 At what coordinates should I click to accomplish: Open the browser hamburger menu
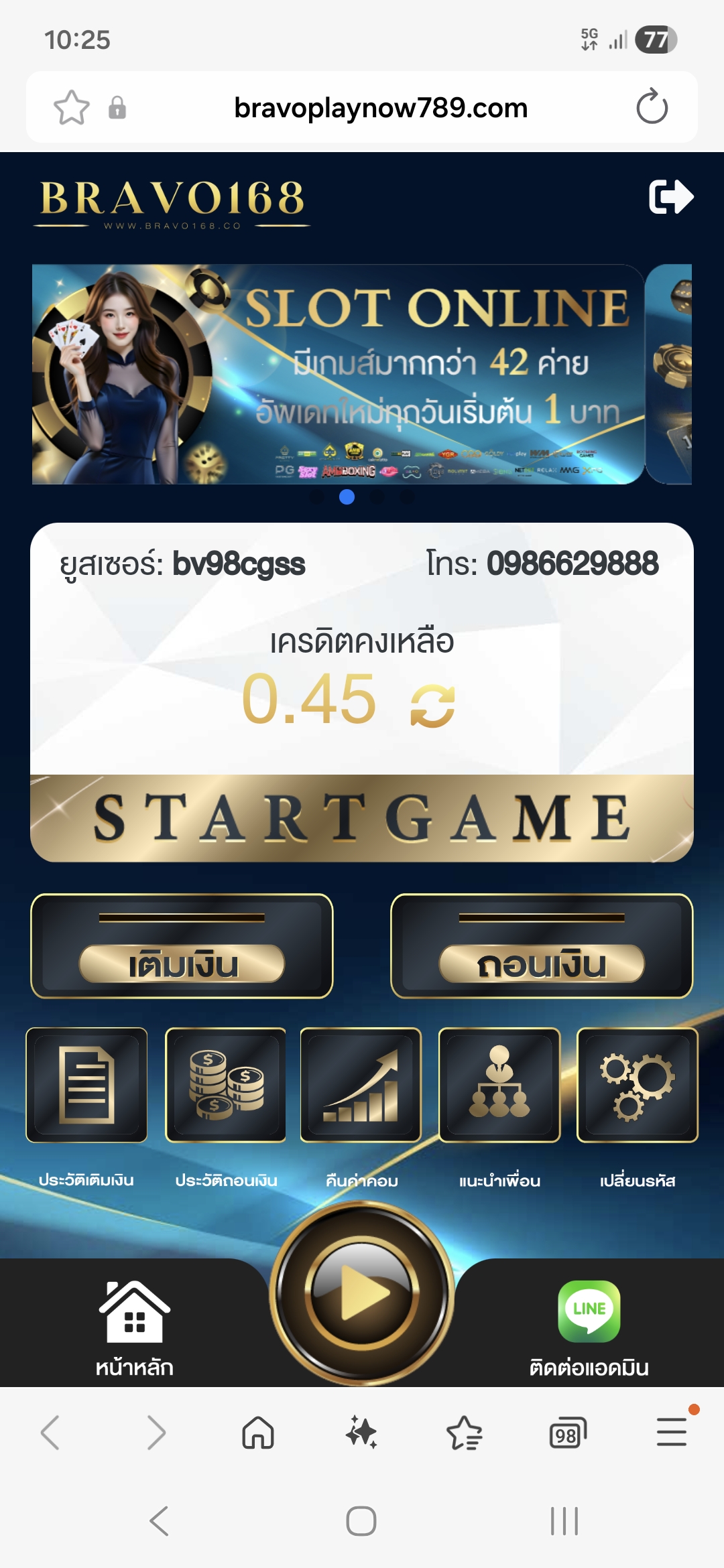tap(671, 1433)
